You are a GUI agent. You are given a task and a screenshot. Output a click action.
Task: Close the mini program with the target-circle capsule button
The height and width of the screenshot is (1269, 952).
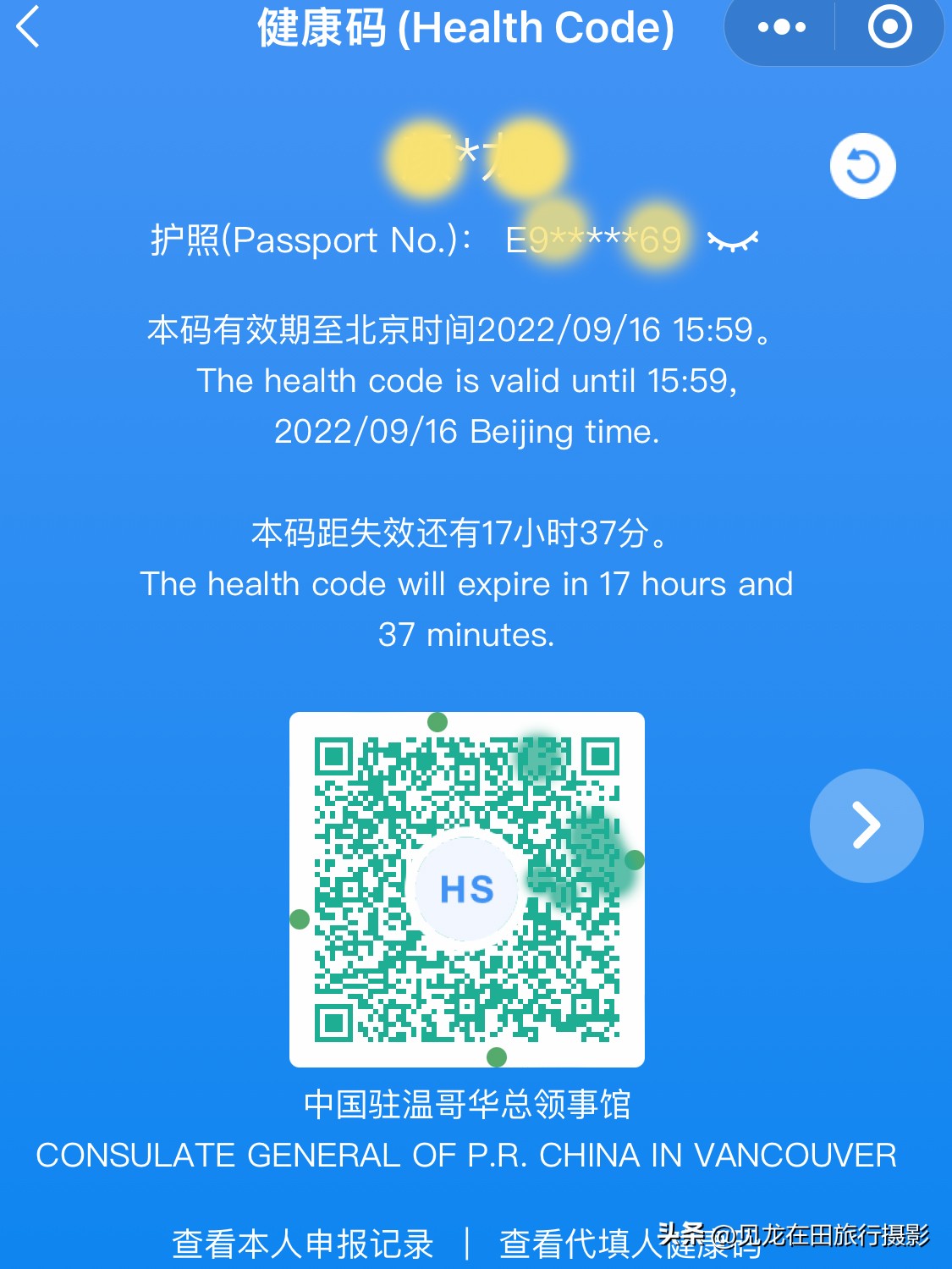[x=889, y=28]
